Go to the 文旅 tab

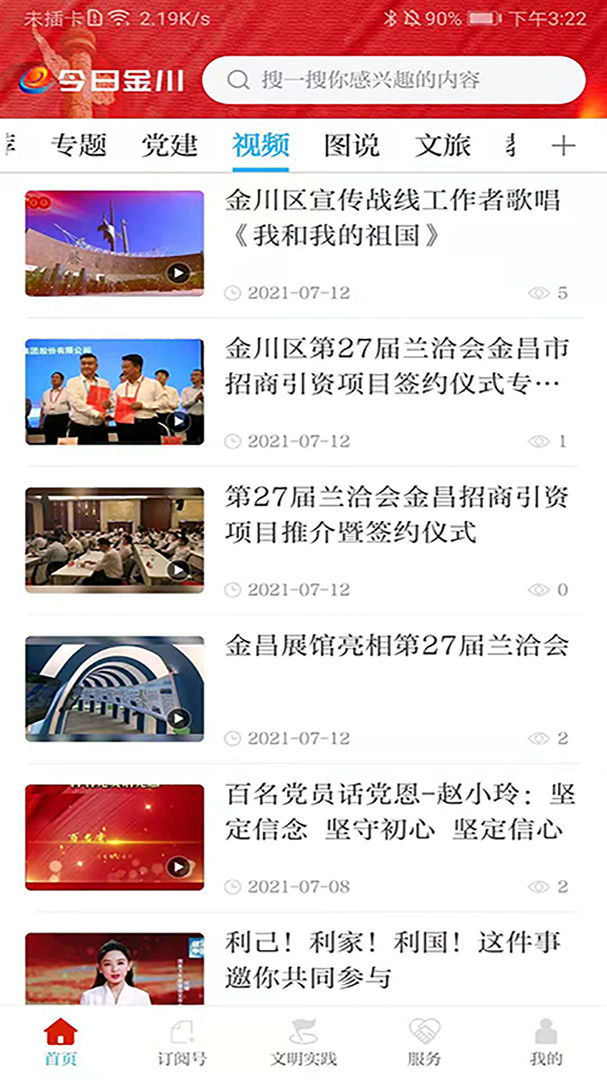click(x=443, y=146)
